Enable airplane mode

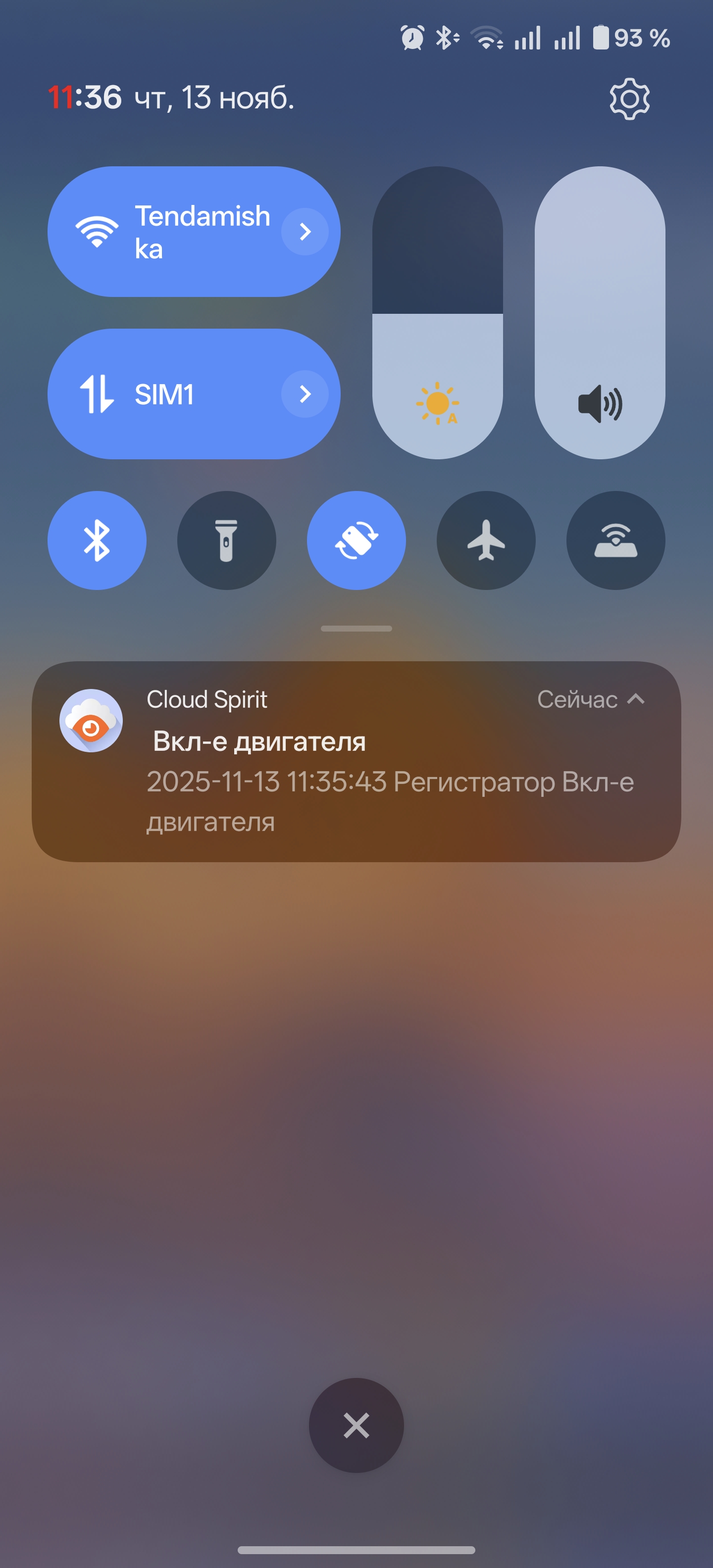click(486, 540)
